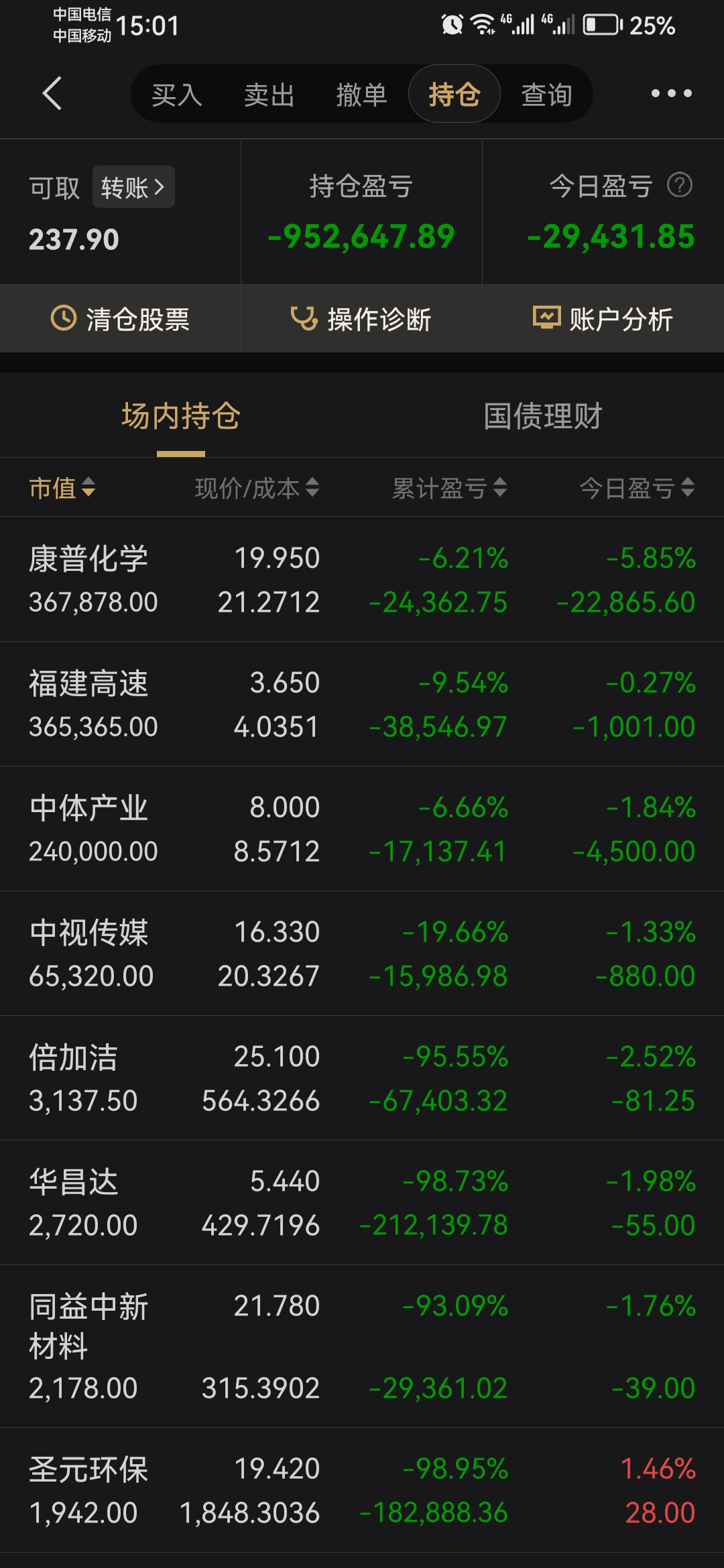Viewport: 724px width, 1568px height.
Task: Show help for 今日盈亏 question mark
Action: tap(679, 185)
